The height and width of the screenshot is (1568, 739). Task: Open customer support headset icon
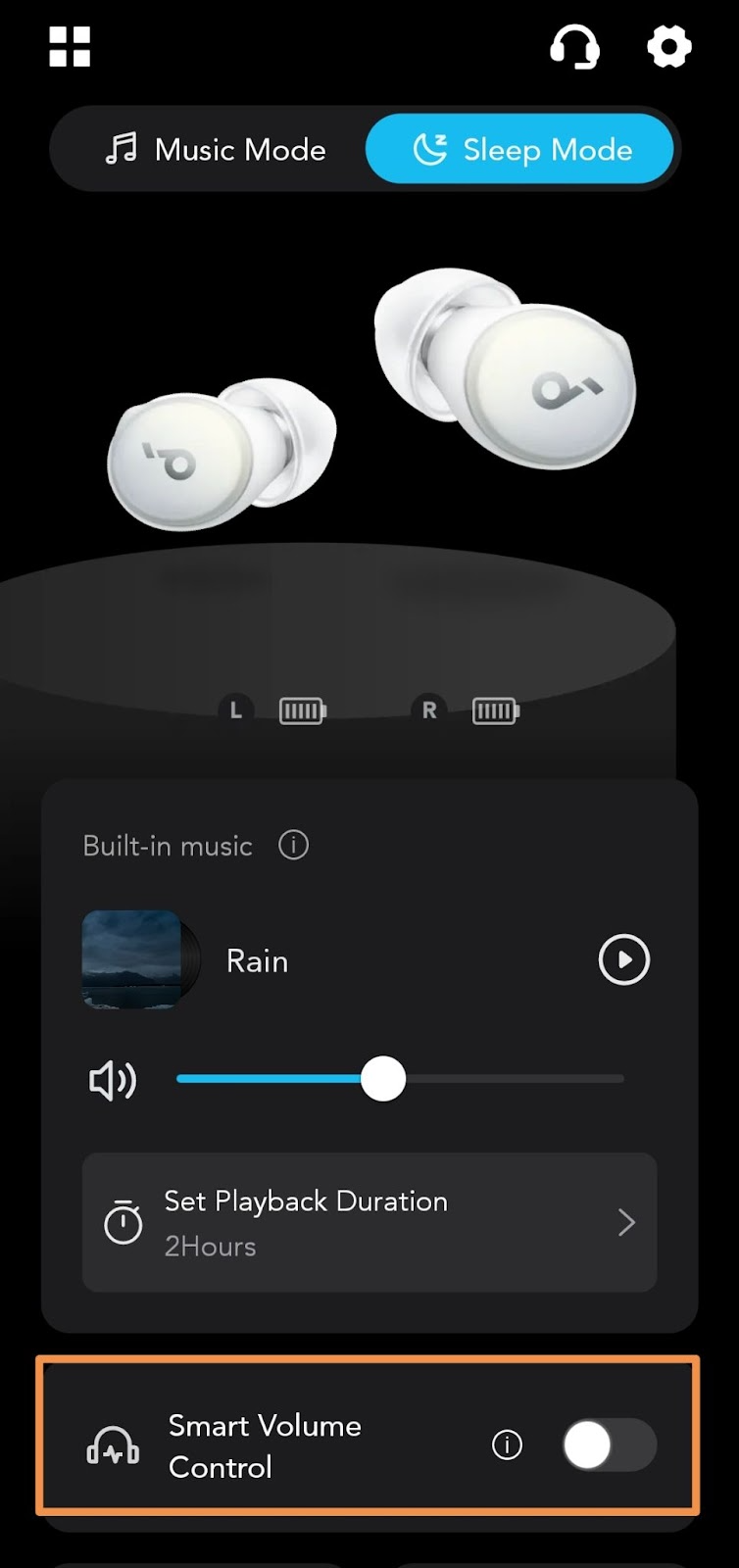574,46
